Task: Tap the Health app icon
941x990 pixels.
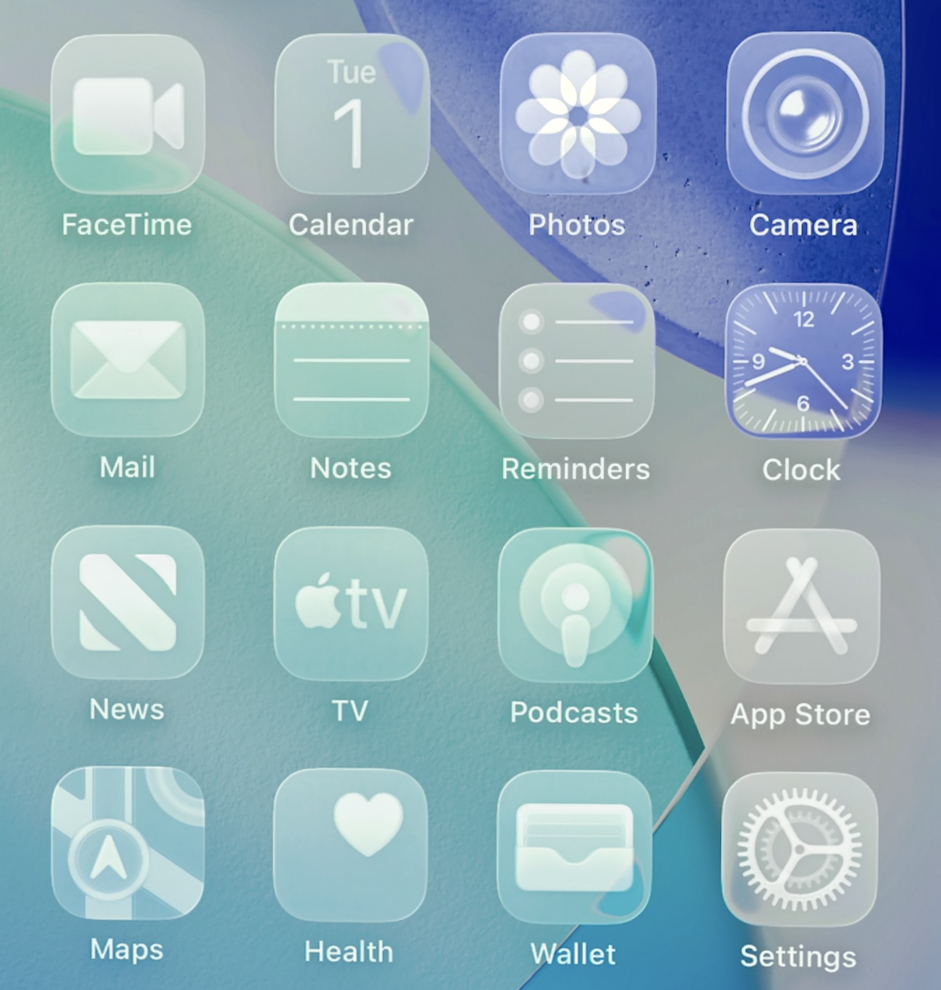Action: [350, 844]
